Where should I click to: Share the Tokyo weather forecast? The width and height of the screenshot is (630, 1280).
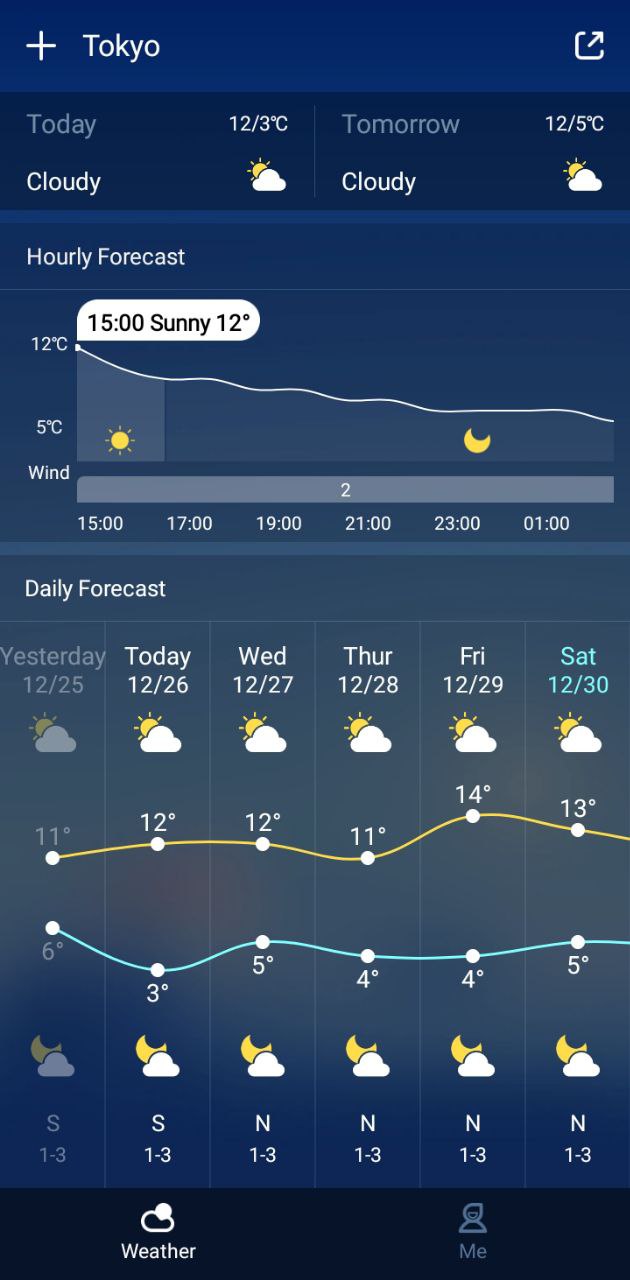[x=589, y=46]
